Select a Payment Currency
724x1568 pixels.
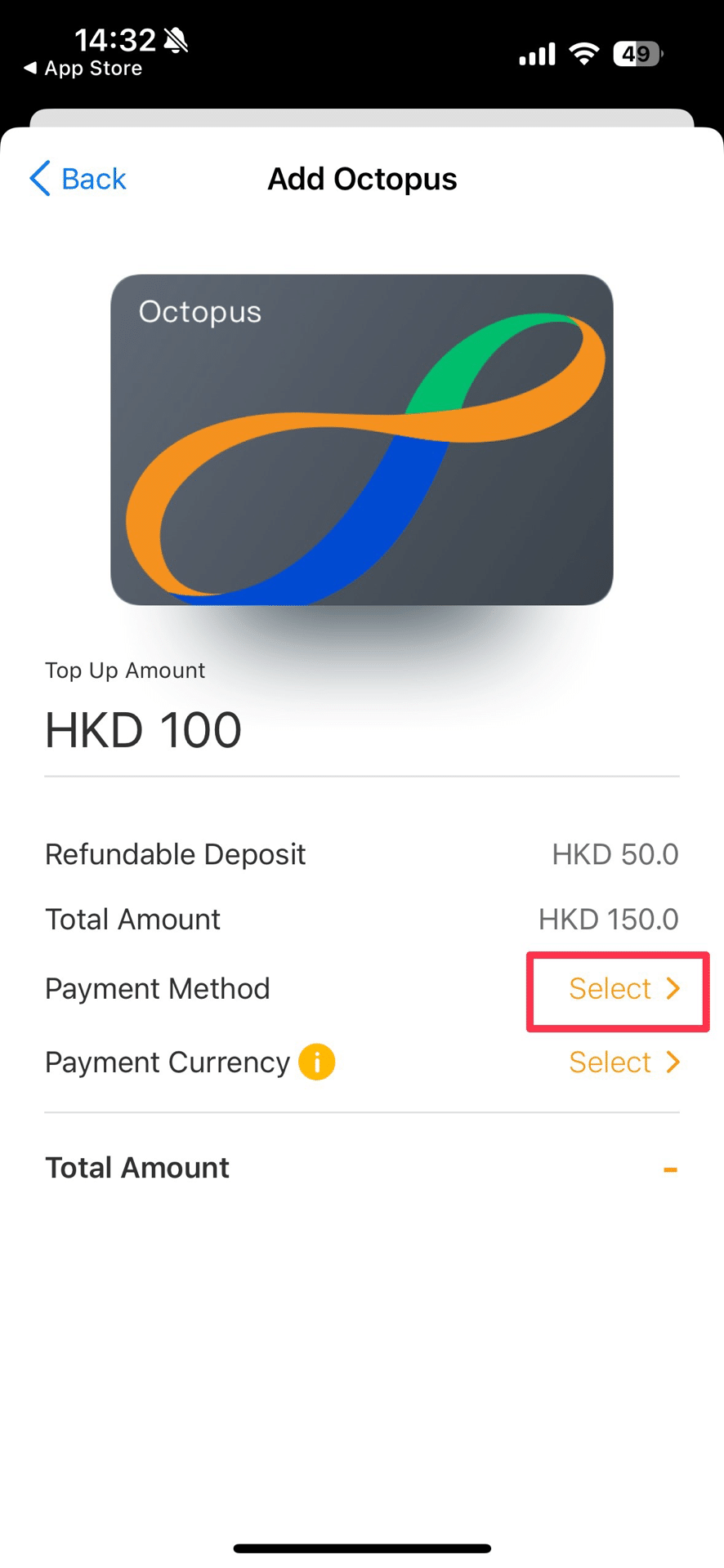click(x=624, y=1062)
